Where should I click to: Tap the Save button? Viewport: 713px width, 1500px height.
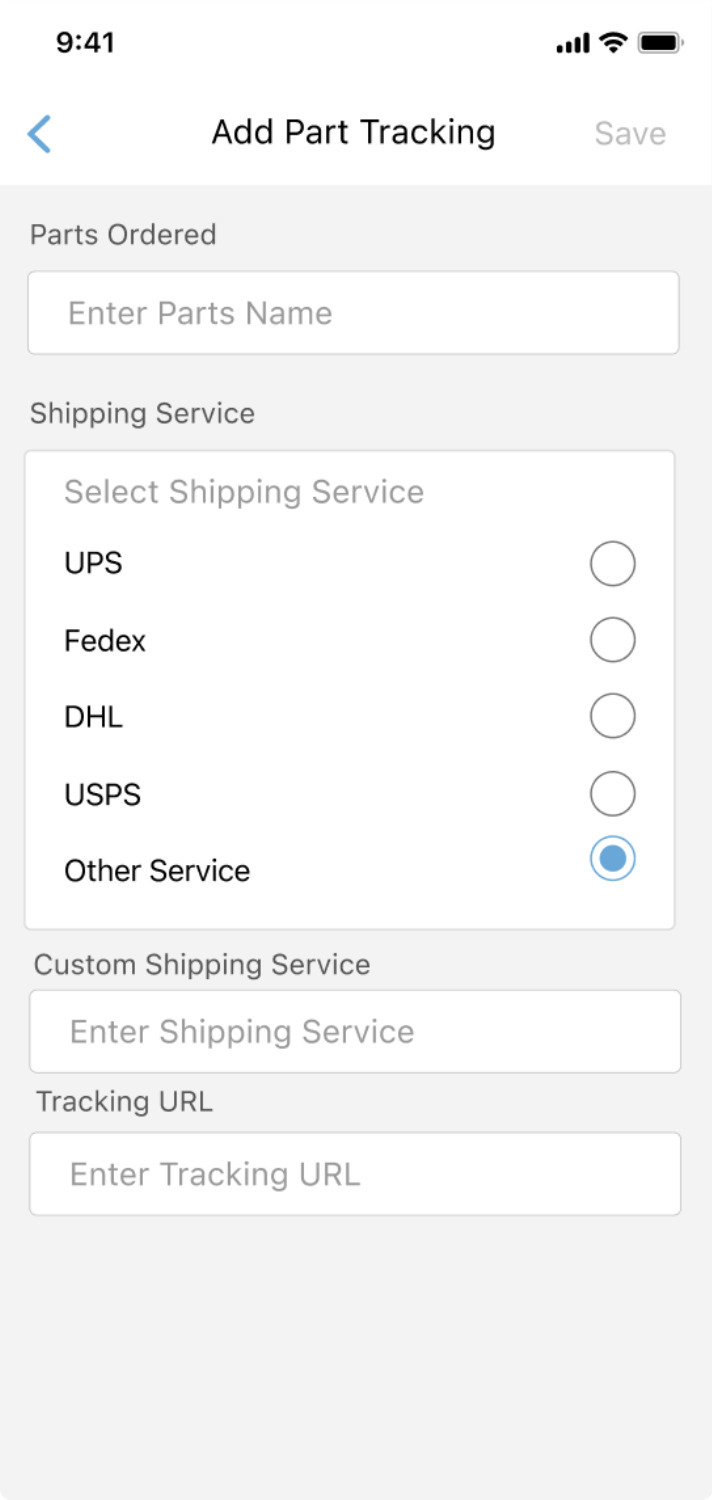tap(630, 134)
